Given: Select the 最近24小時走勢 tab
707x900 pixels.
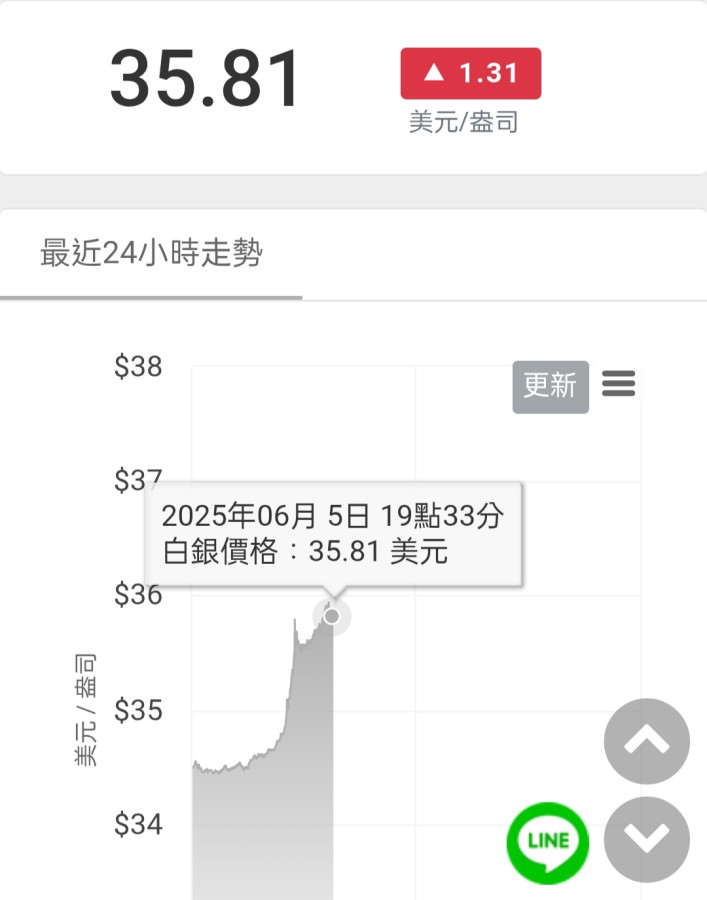Looking at the screenshot, I should click(151, 254).
